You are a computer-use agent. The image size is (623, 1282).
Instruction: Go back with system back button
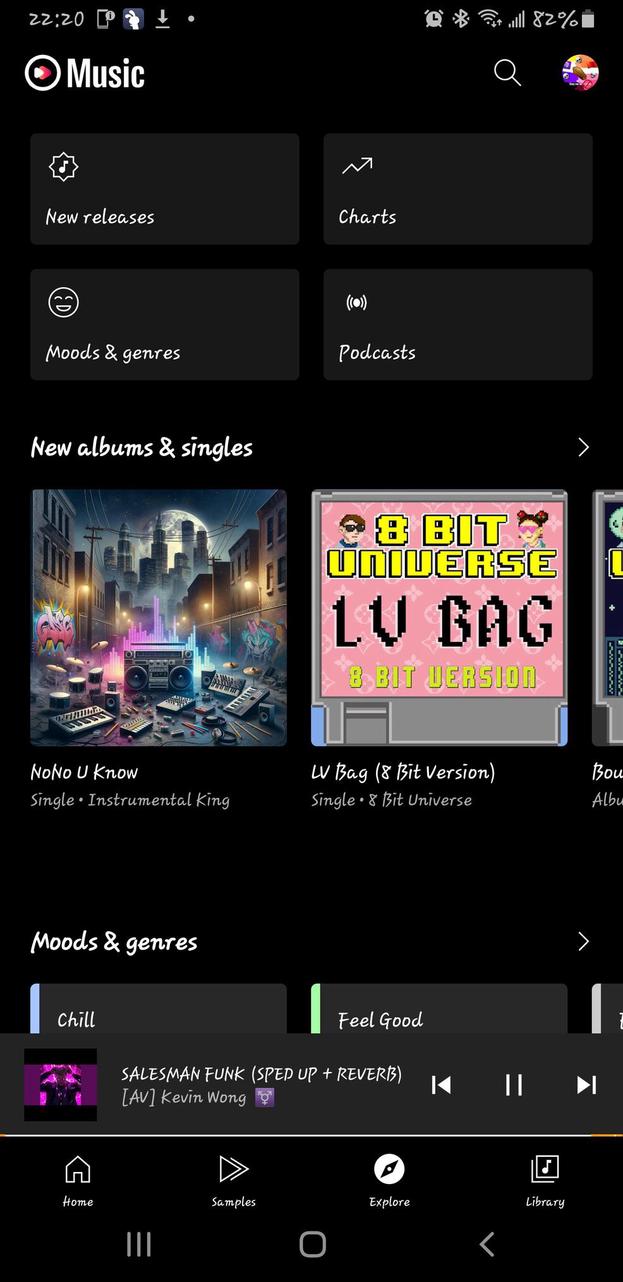point(487,1243)
